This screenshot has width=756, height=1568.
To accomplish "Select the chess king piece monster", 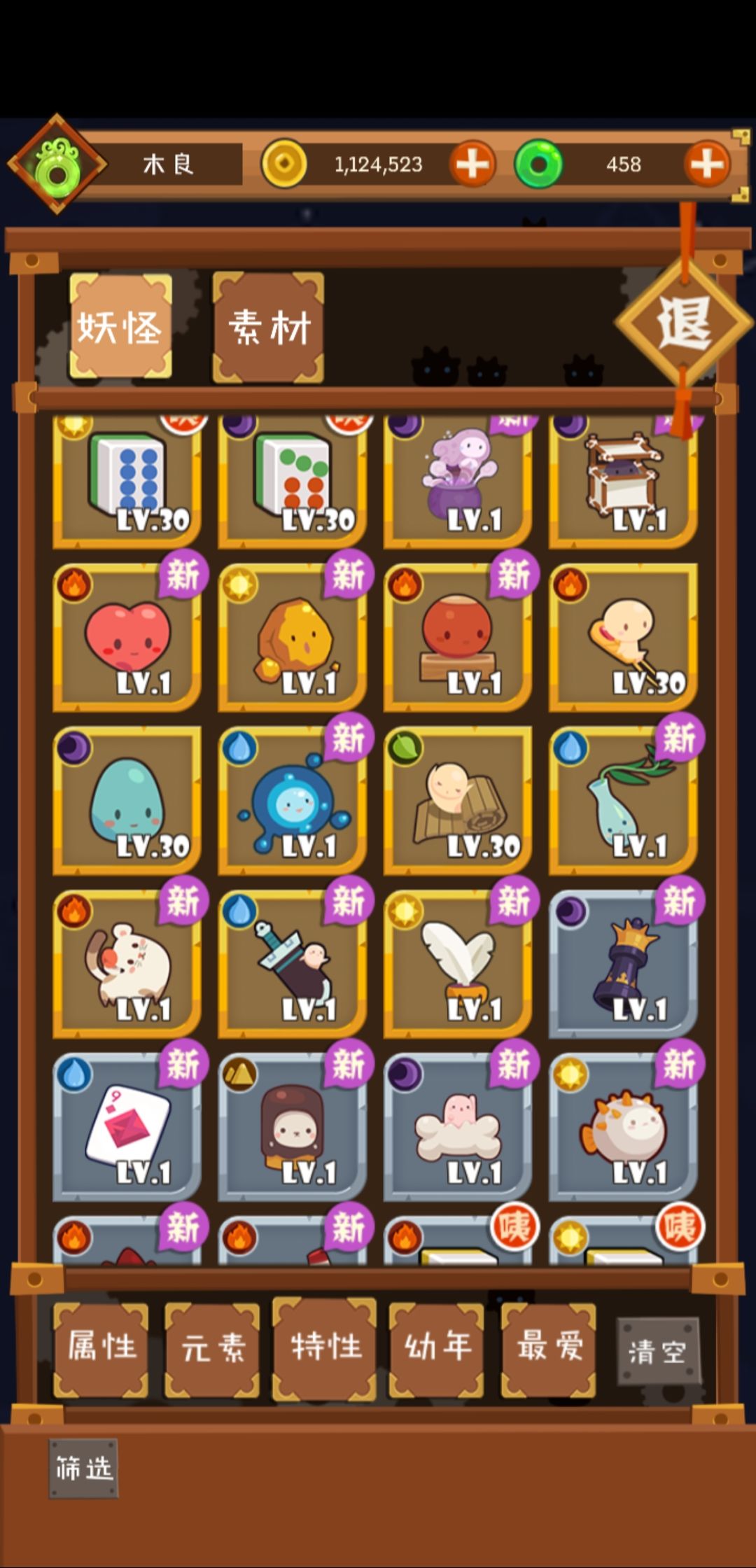I will [x=623, y=964].
